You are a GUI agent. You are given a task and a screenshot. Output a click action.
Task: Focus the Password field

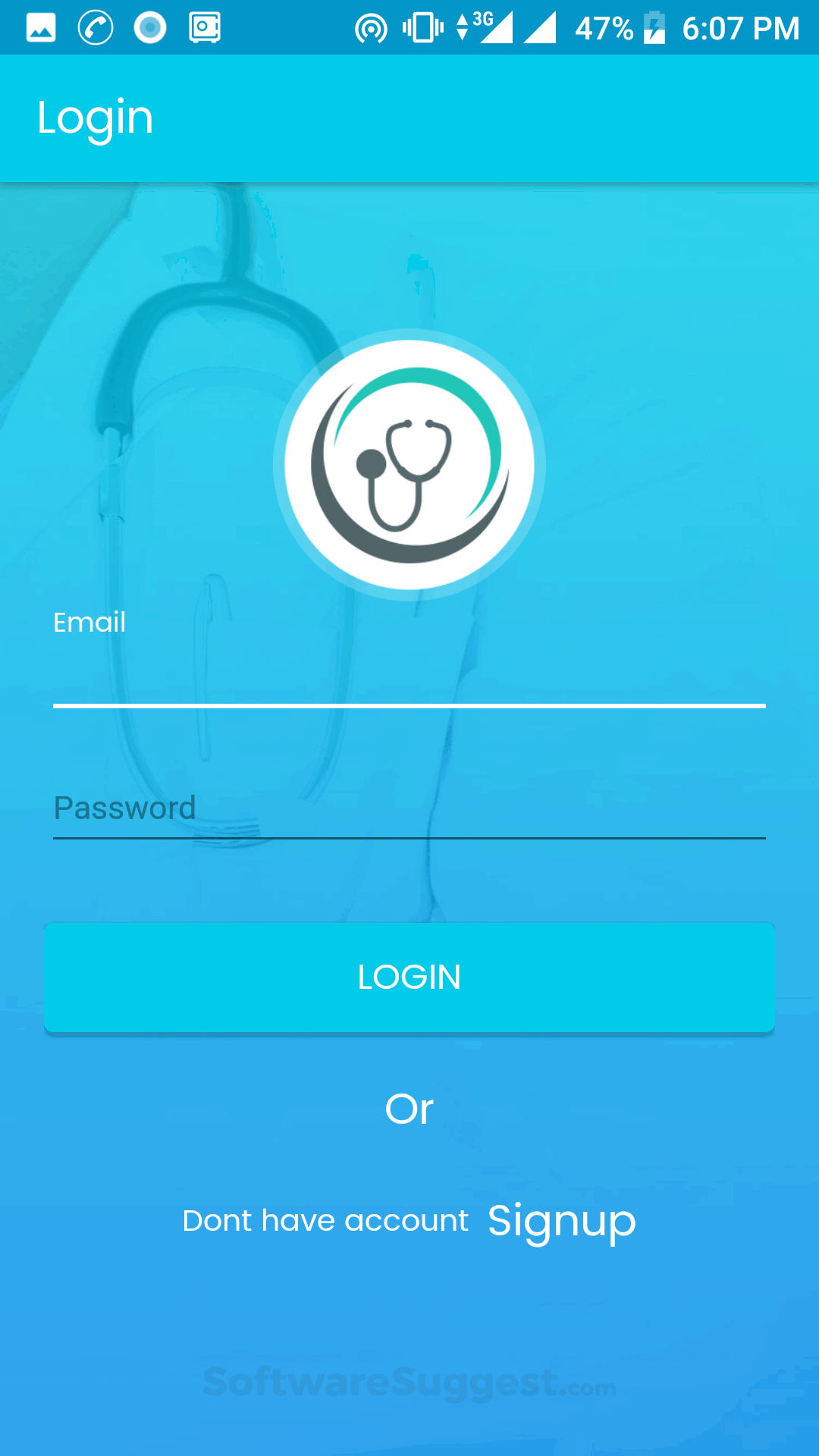(x=409, y=808)
